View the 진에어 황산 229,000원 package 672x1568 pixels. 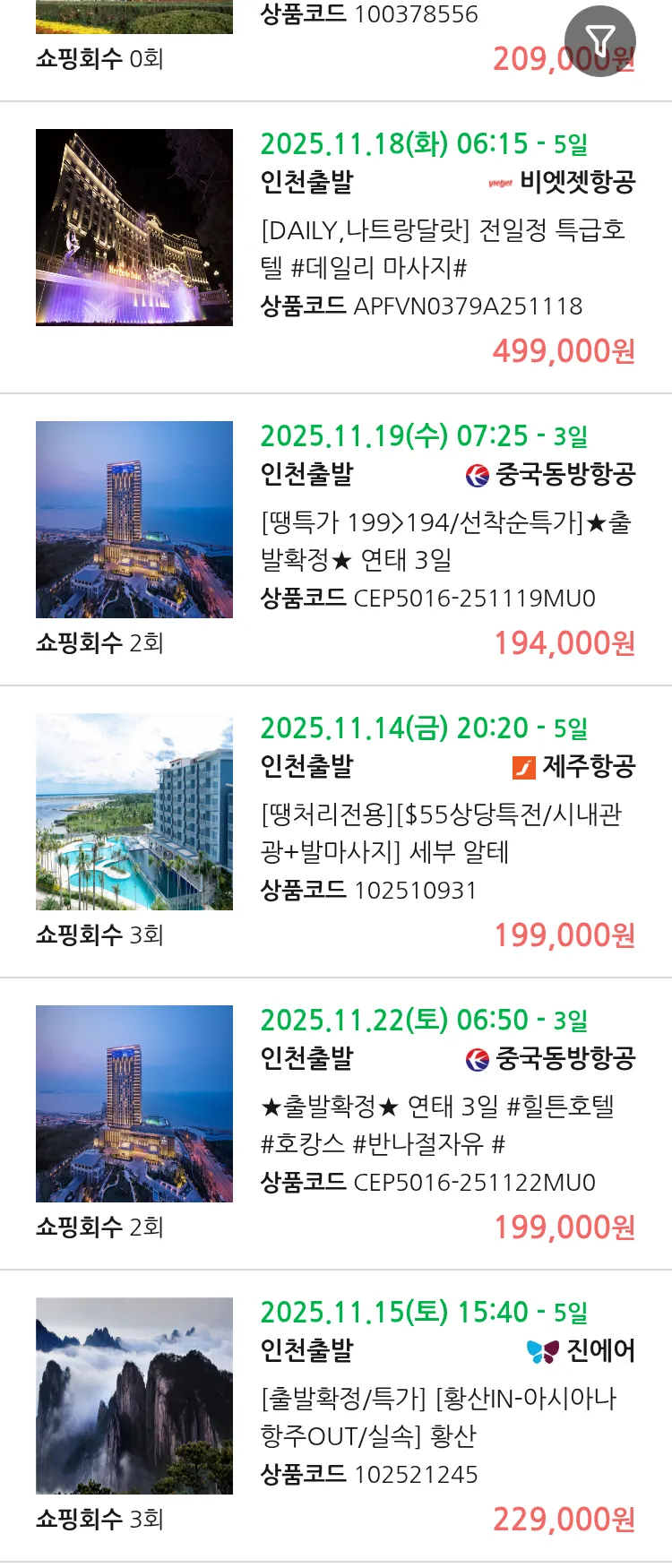click(x=438, y=1417)
